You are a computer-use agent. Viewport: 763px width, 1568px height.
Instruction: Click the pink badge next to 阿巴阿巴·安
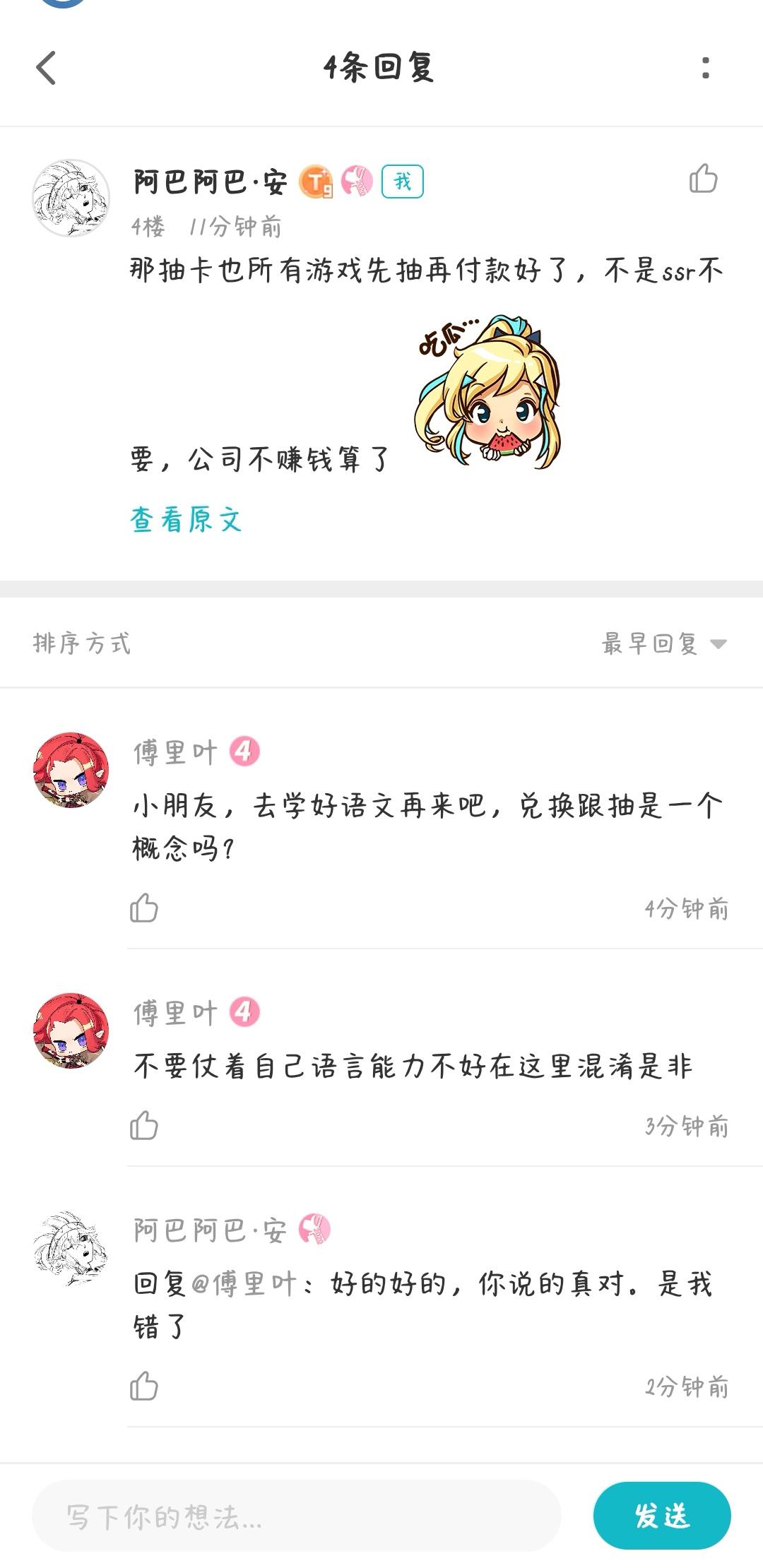357,182
